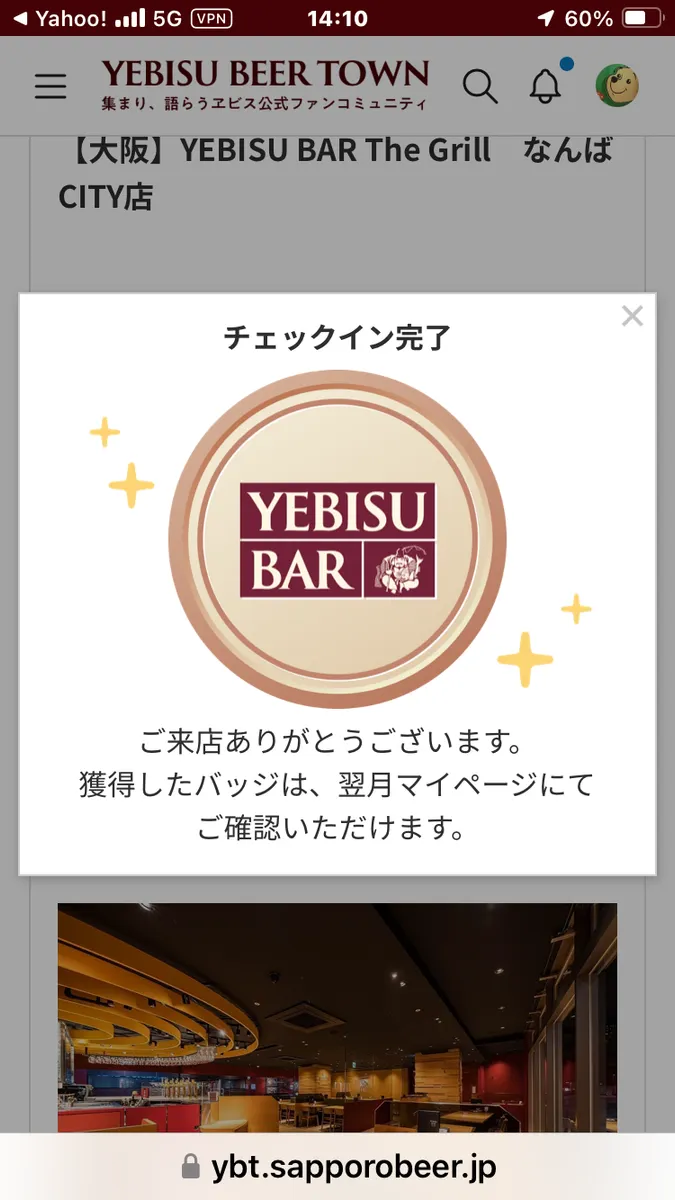
Task: Tap the YEBISU BEER TOWN logo
Action: pos(265,85)
